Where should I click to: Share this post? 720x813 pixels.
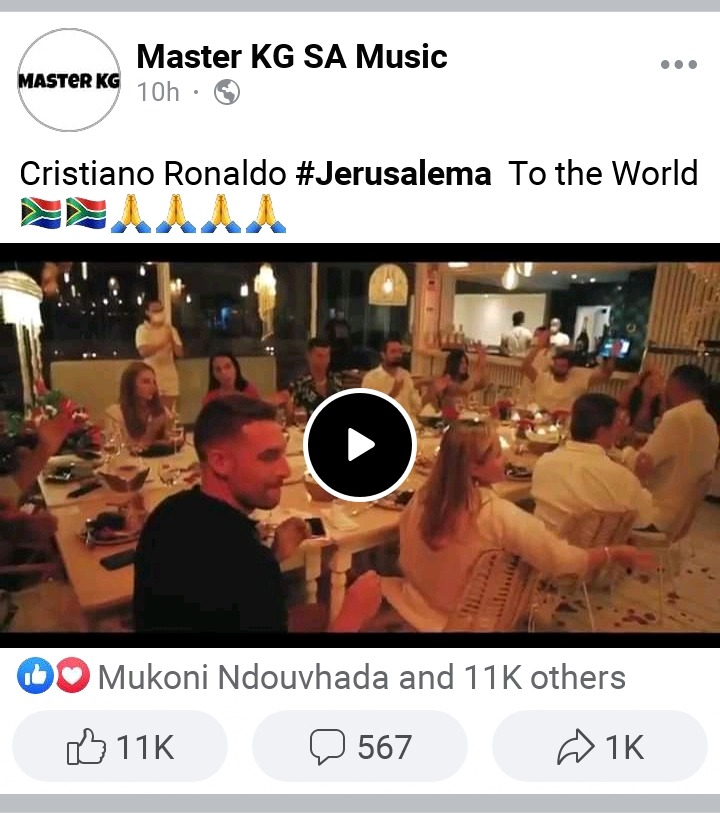(600, 746)
